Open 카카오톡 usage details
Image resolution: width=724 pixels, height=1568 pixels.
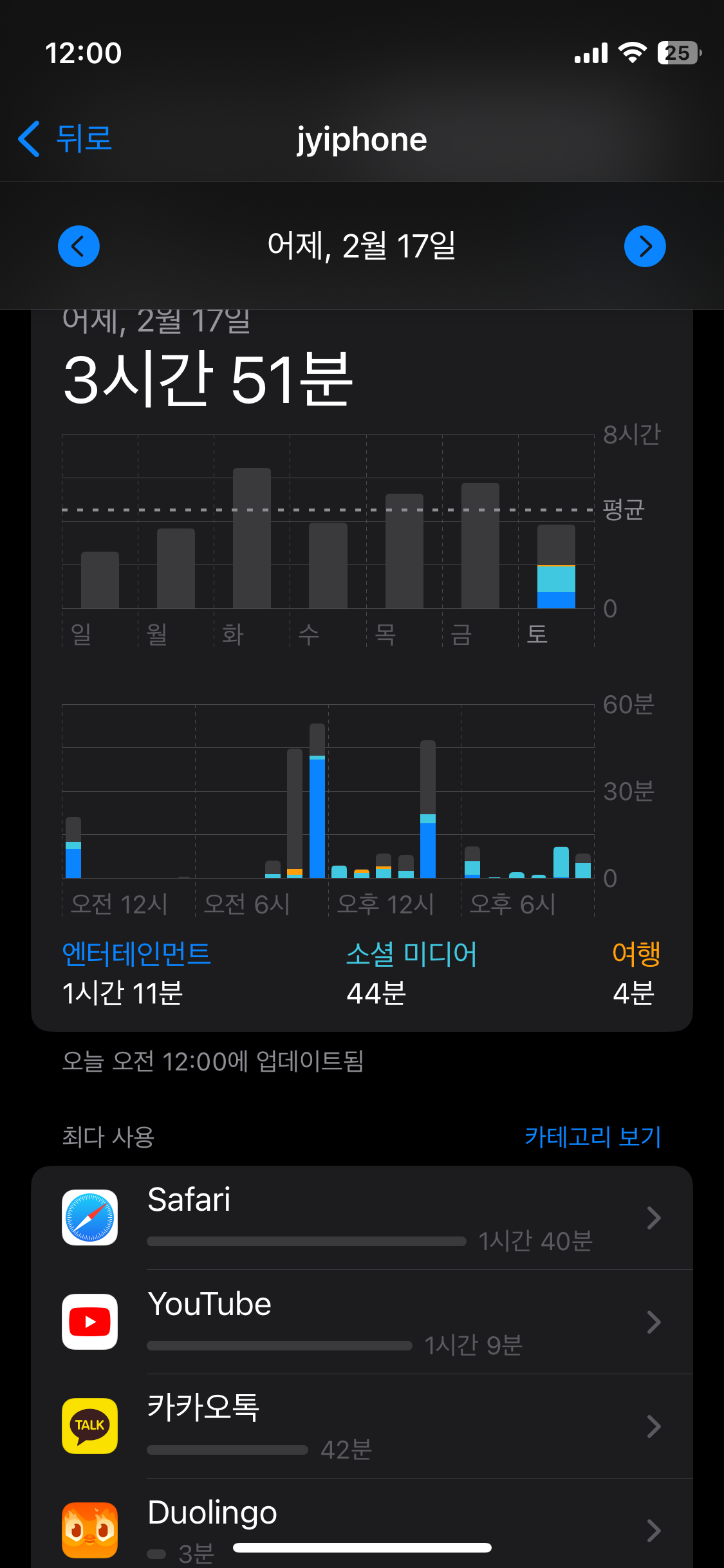pyautogui.click(x=362, y=1426)
